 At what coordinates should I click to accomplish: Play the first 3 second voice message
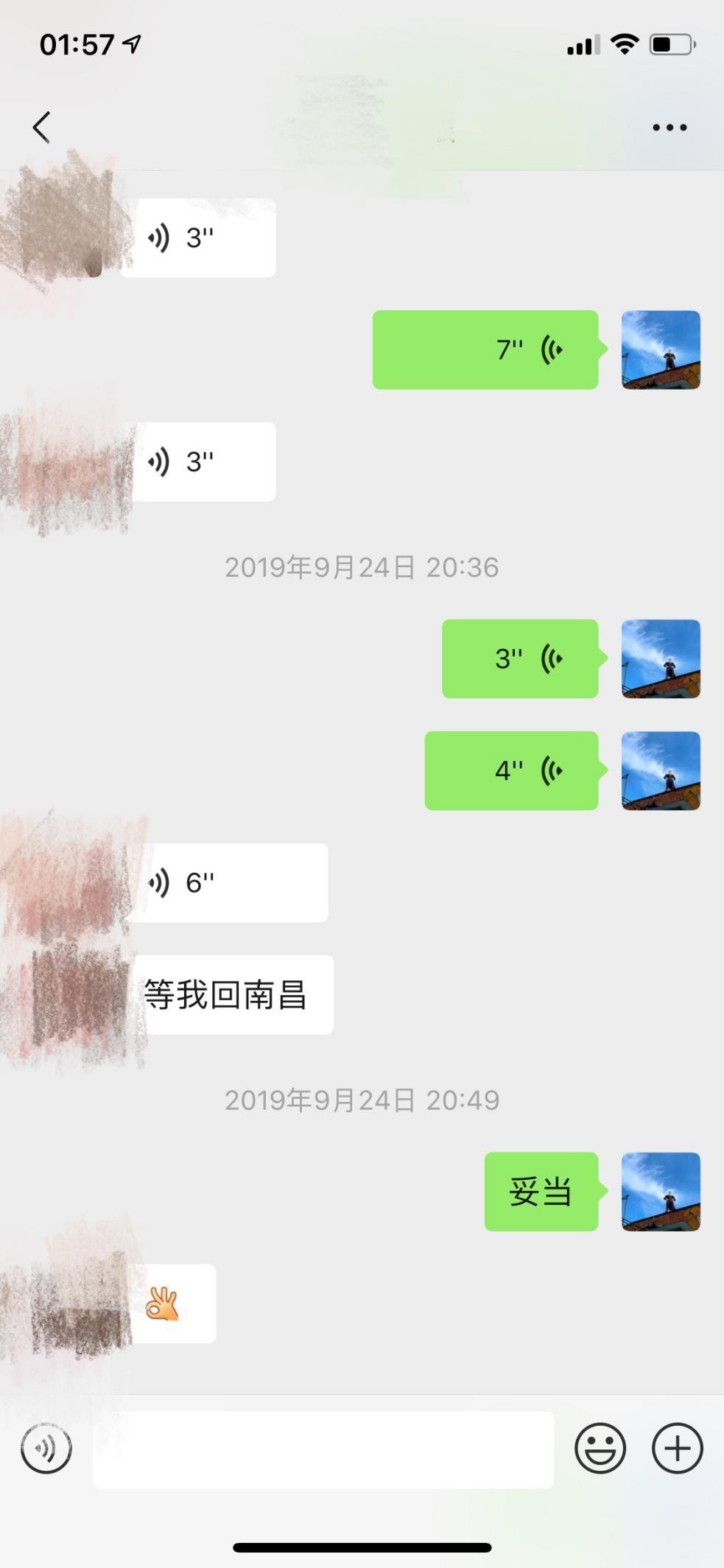tap(199, 237)
